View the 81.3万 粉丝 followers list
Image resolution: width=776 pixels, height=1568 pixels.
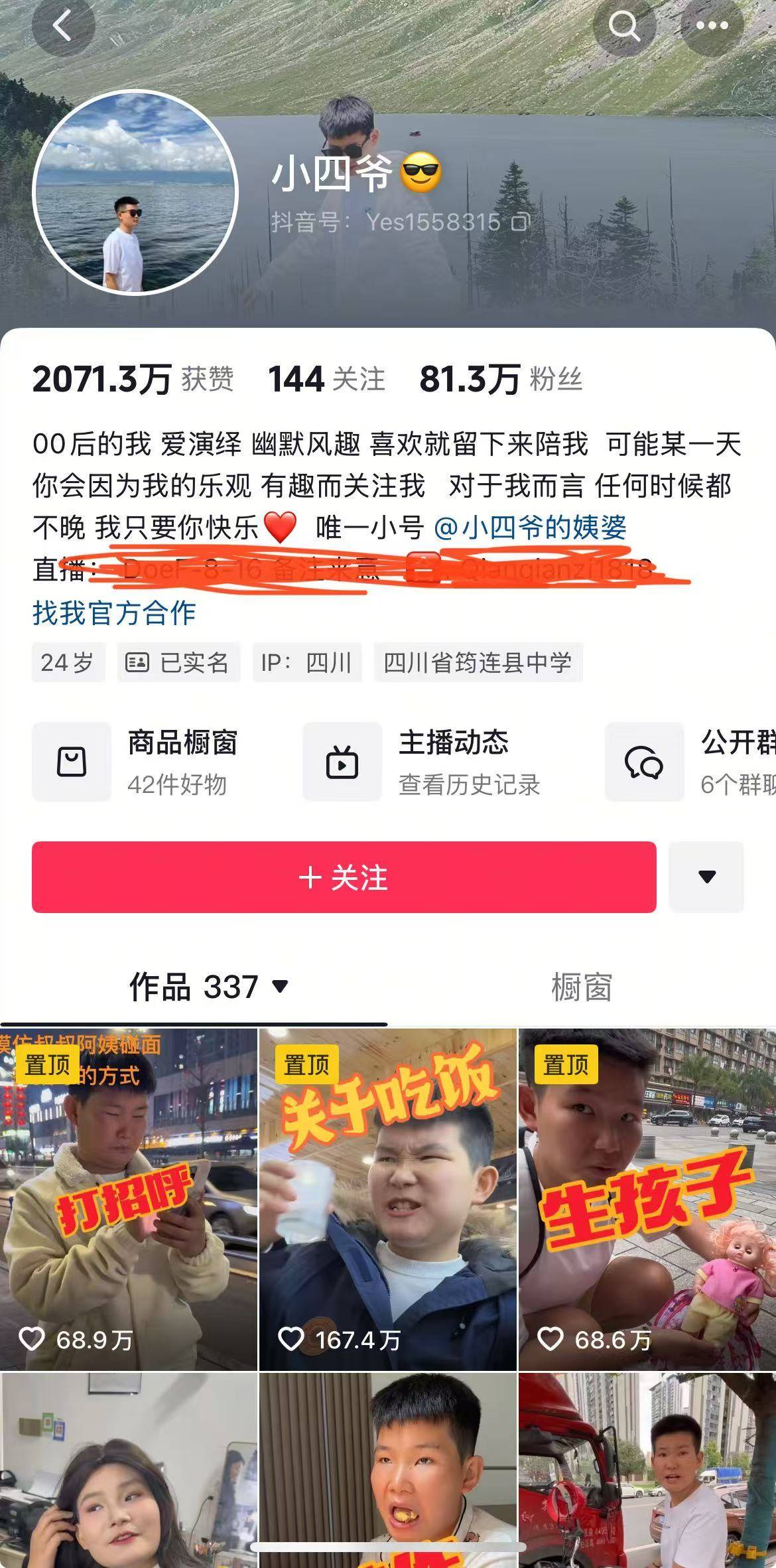pyautogui.click(x=501, y=380)
